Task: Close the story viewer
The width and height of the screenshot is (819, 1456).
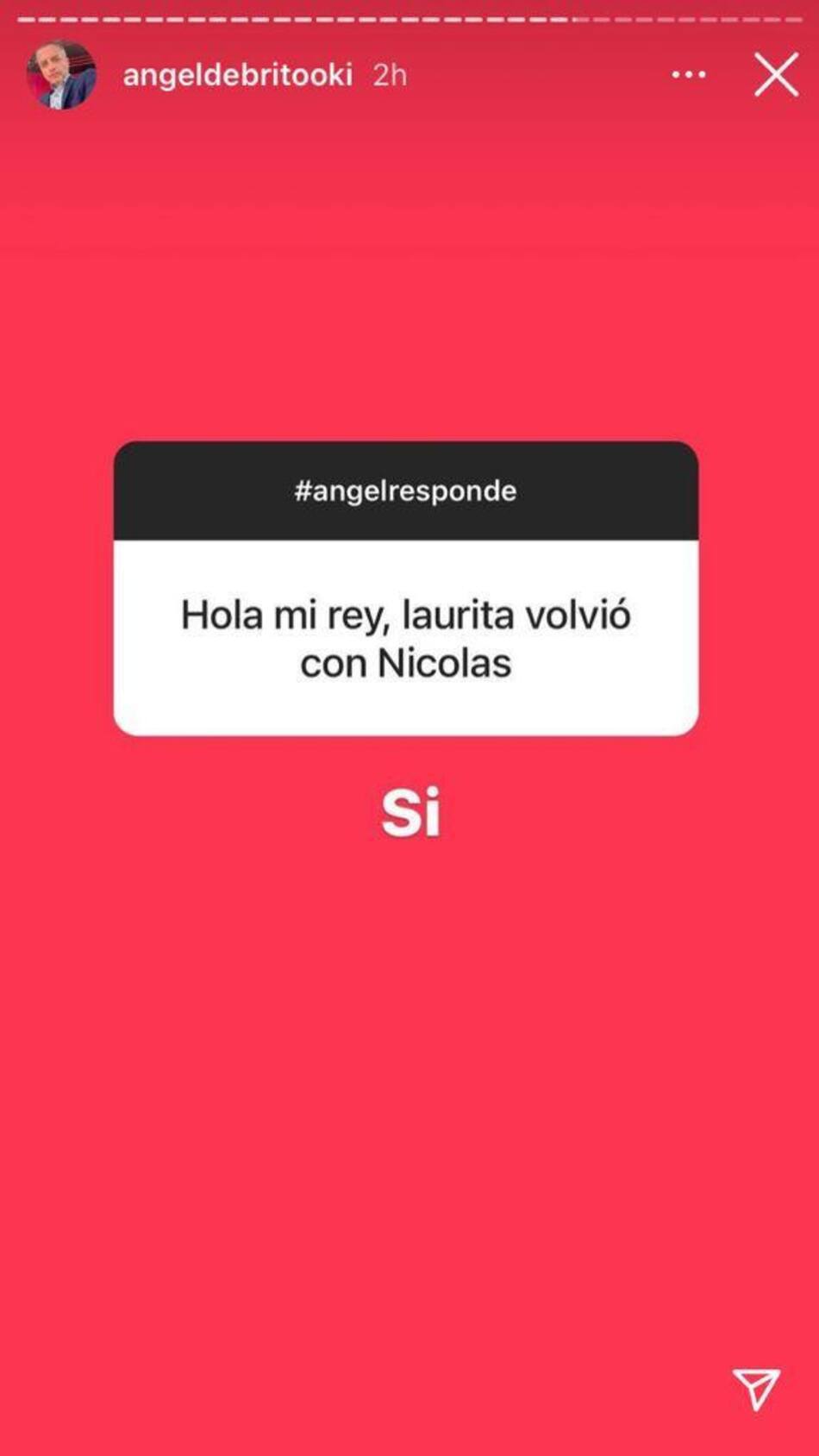Action: coord(776,75)
